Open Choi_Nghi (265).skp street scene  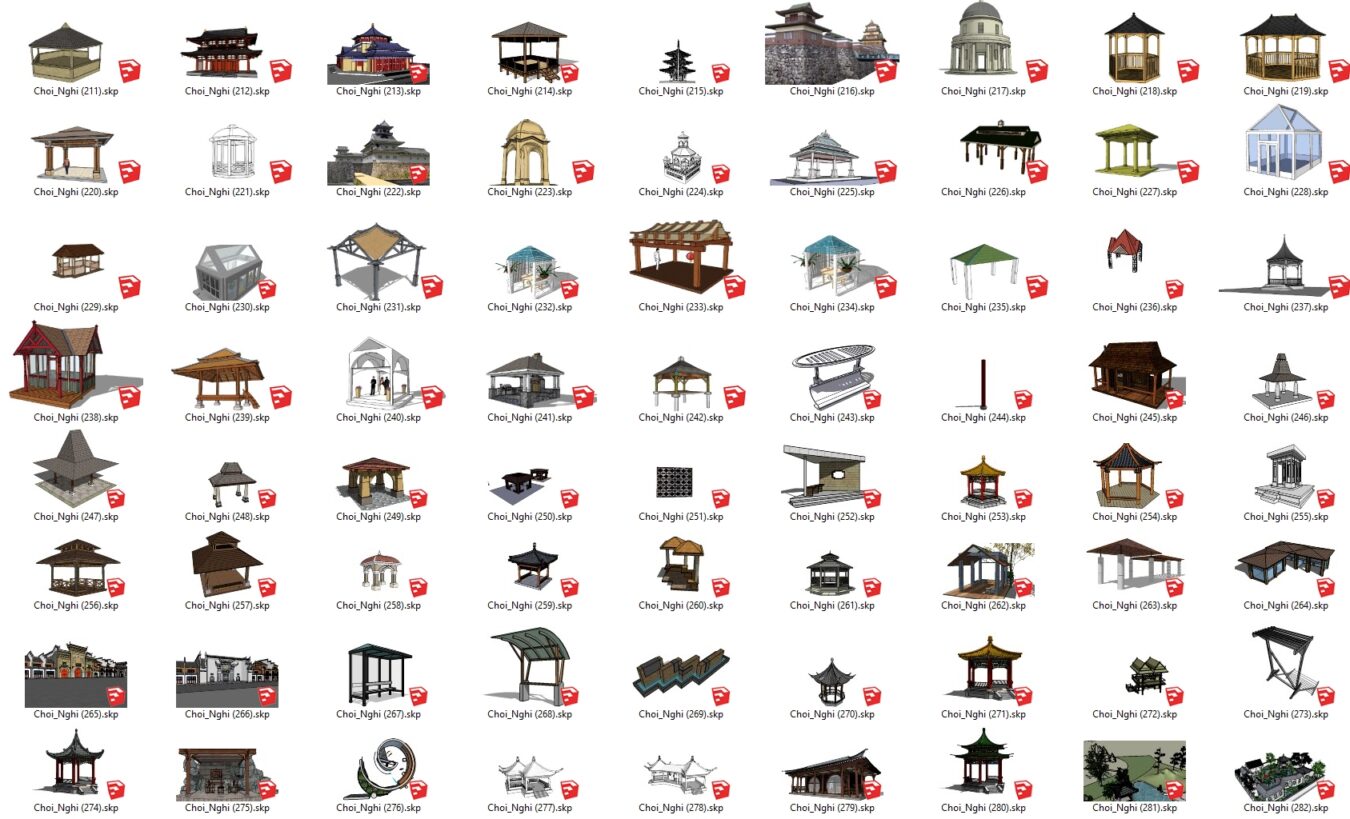[x=75, y=675]
